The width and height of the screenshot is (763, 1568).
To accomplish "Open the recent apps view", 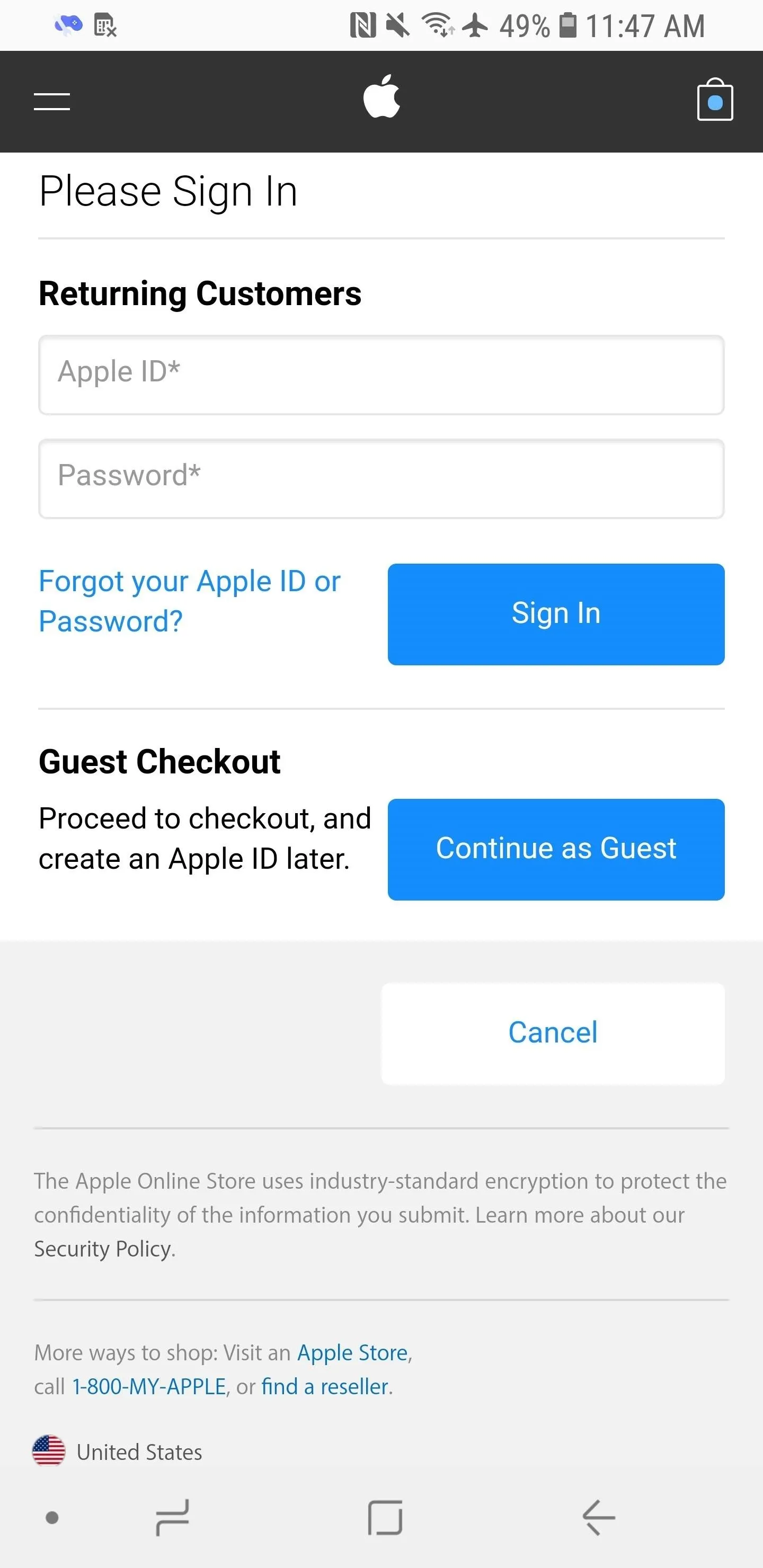I will pos(172,1517).
